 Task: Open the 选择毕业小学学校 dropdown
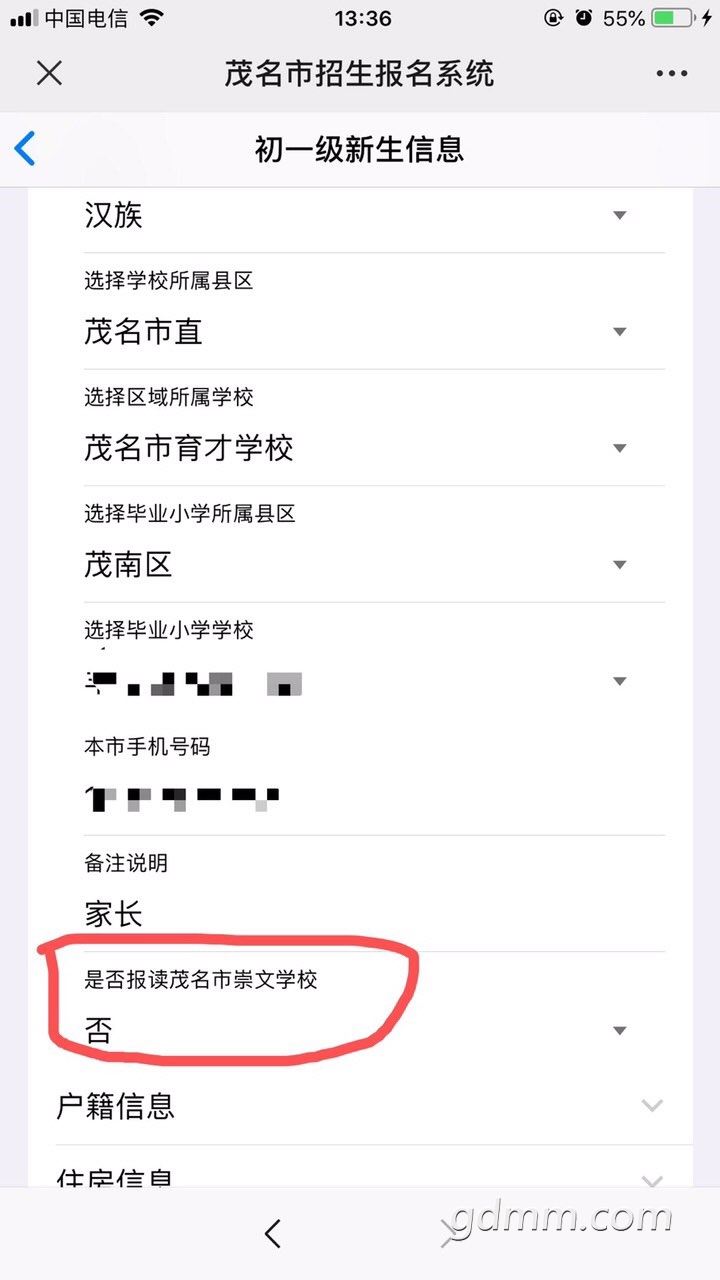tap(360, 682)
